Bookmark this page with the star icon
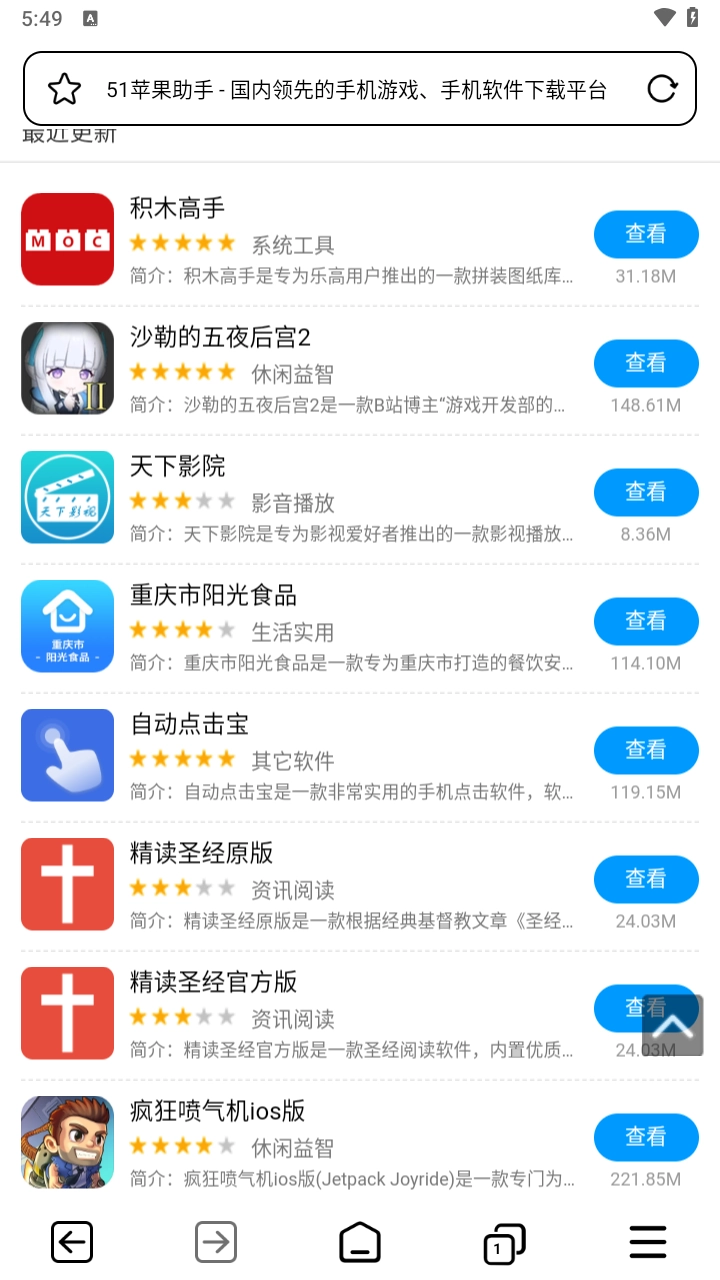 (x=65, y=90)
